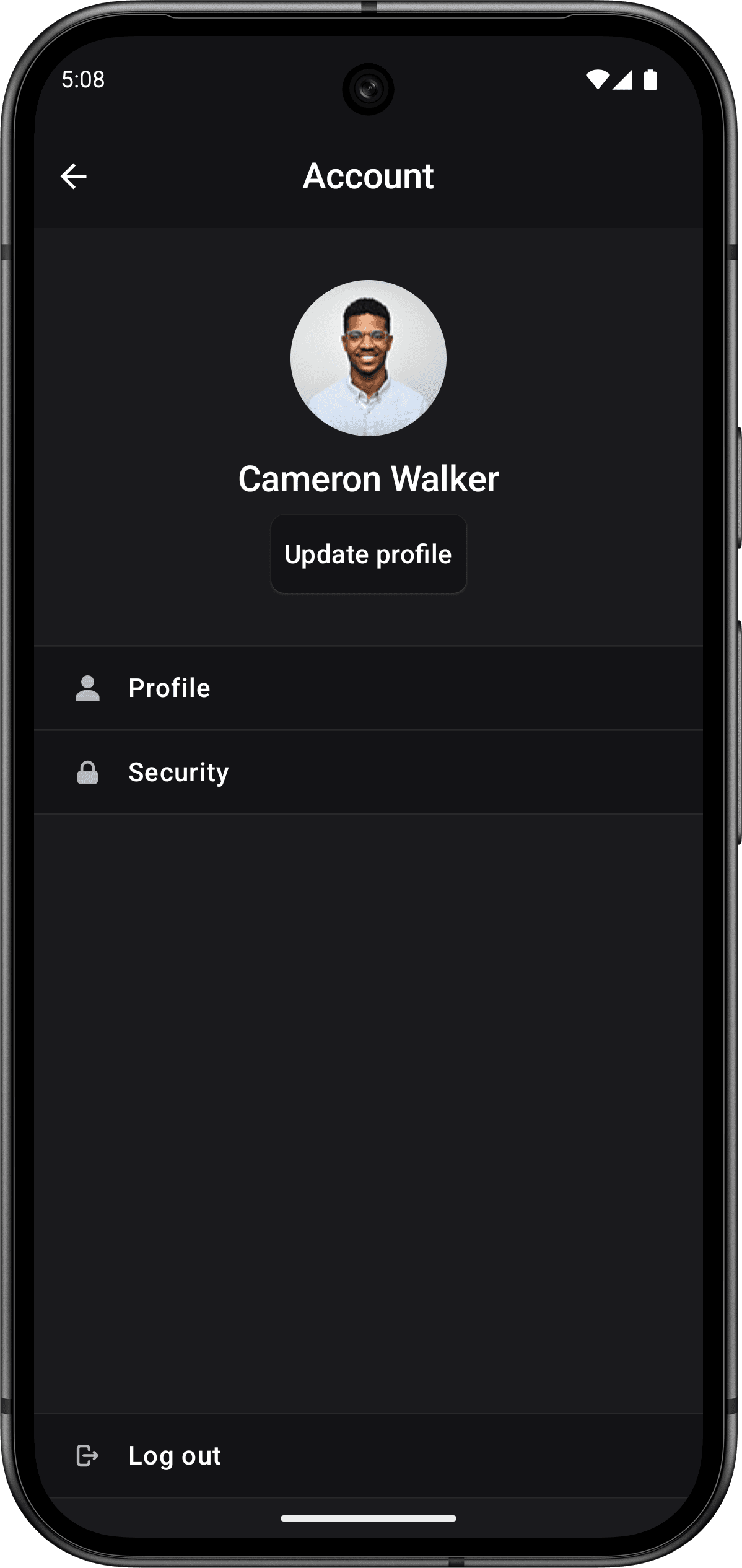Image resolution: width=742 pixels, height=1568 pixels.
Task: Click the back arrow on the Account screen
Action: (73, 178)
